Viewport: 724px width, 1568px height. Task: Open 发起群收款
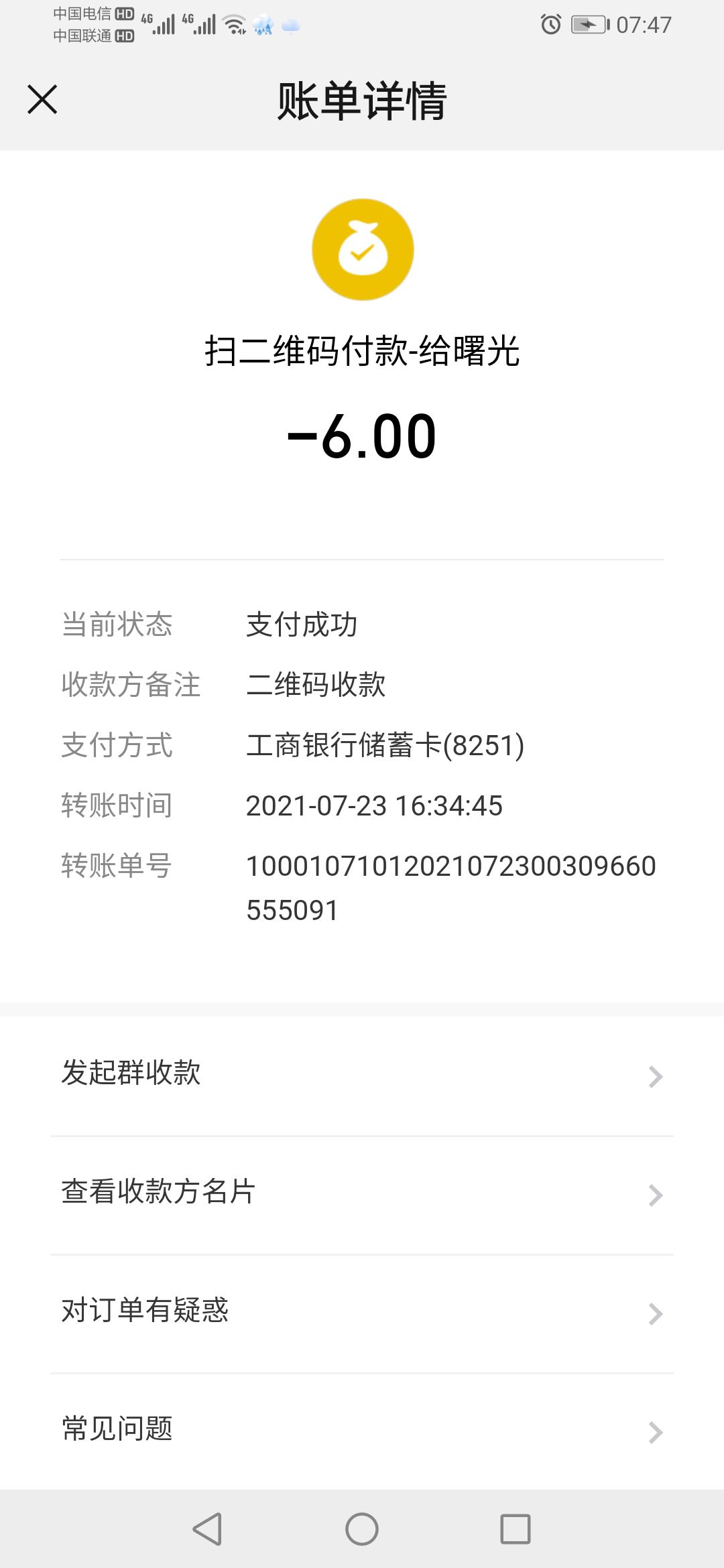[x=362, y=1076]
